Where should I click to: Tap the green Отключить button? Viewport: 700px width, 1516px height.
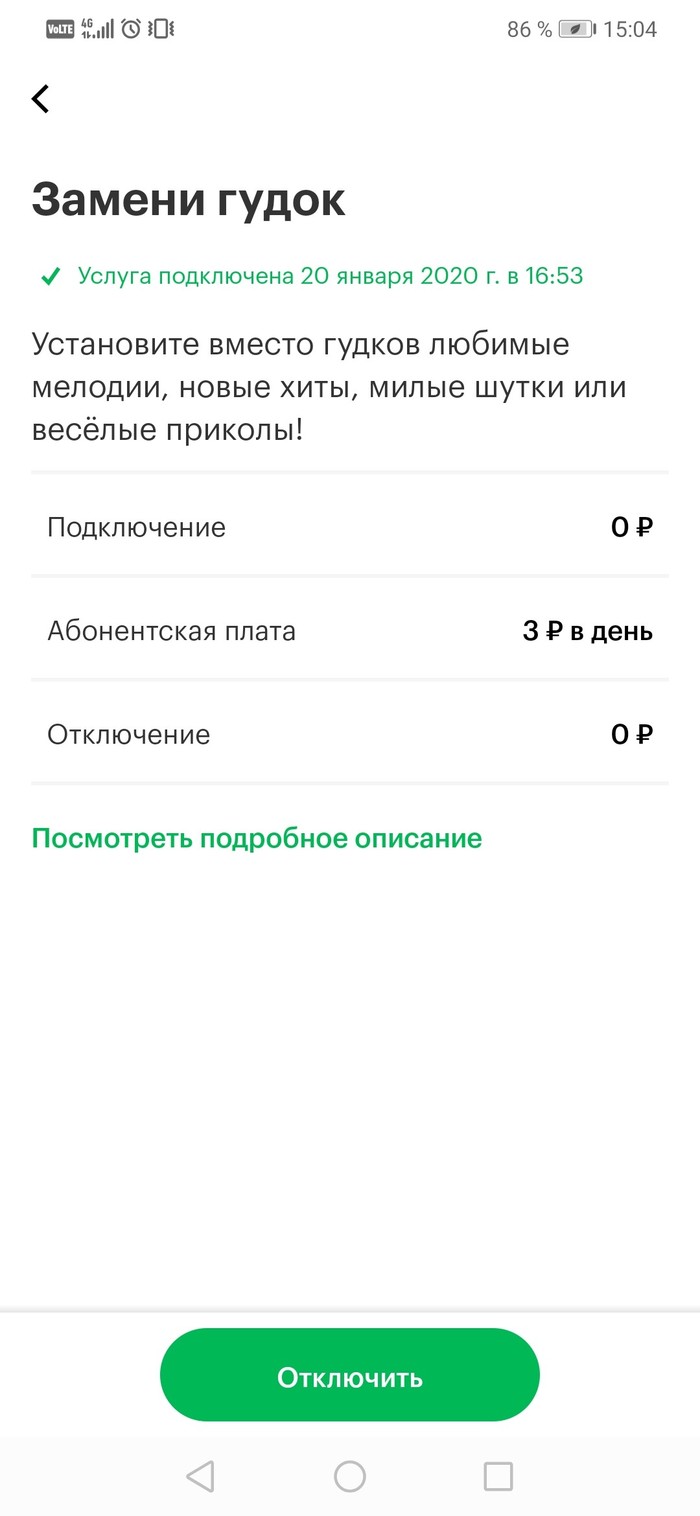click(350, 1377)
